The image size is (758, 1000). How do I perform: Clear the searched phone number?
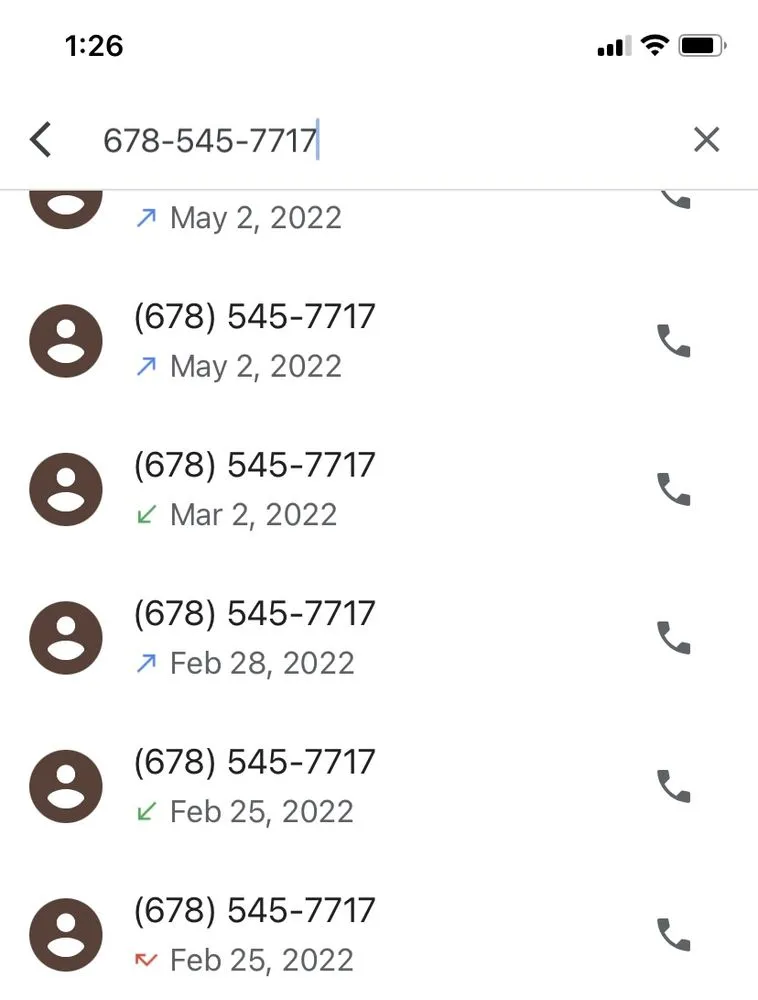point(706,140)
